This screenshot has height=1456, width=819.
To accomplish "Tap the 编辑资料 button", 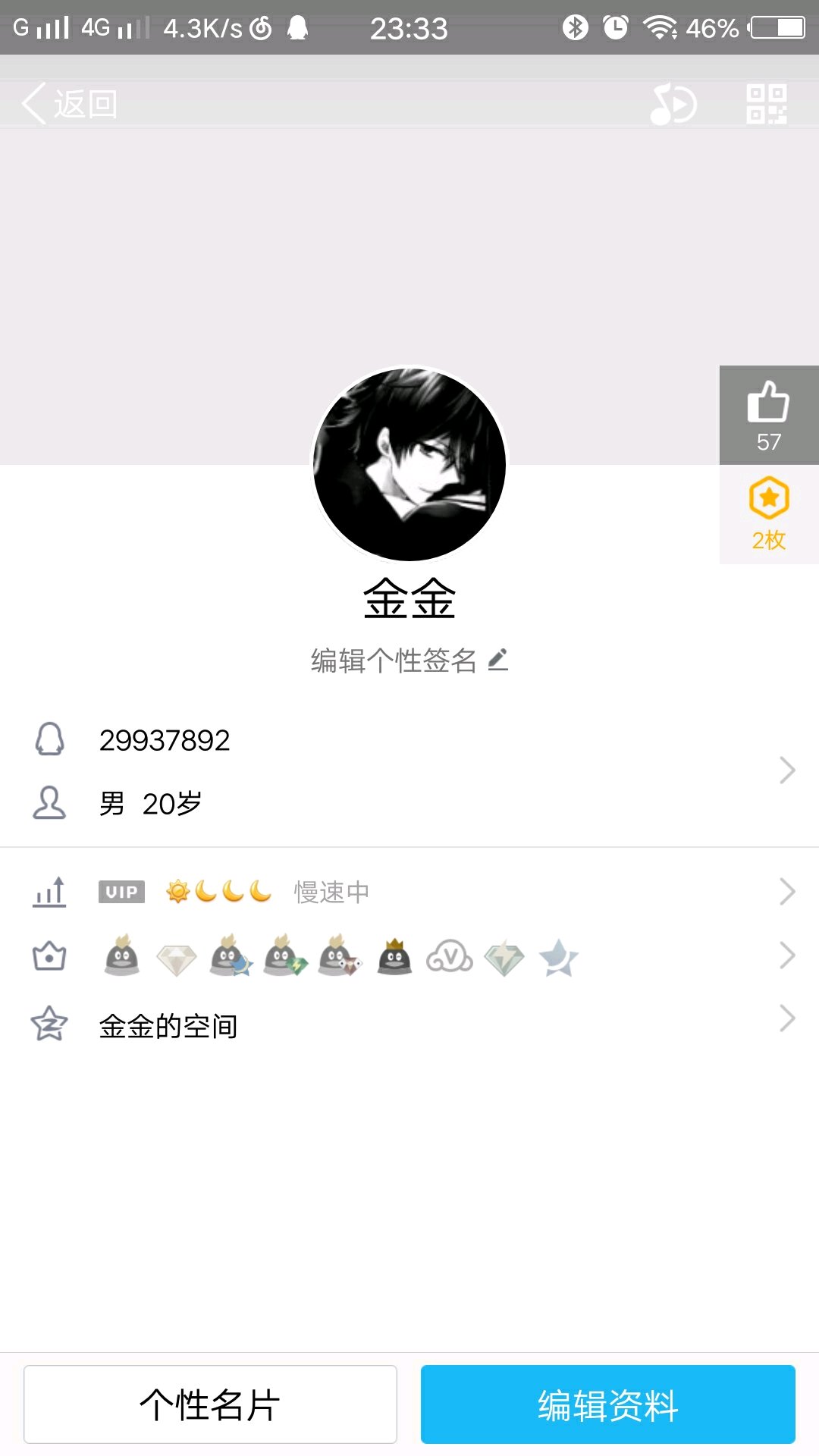I will (607, 1404).
